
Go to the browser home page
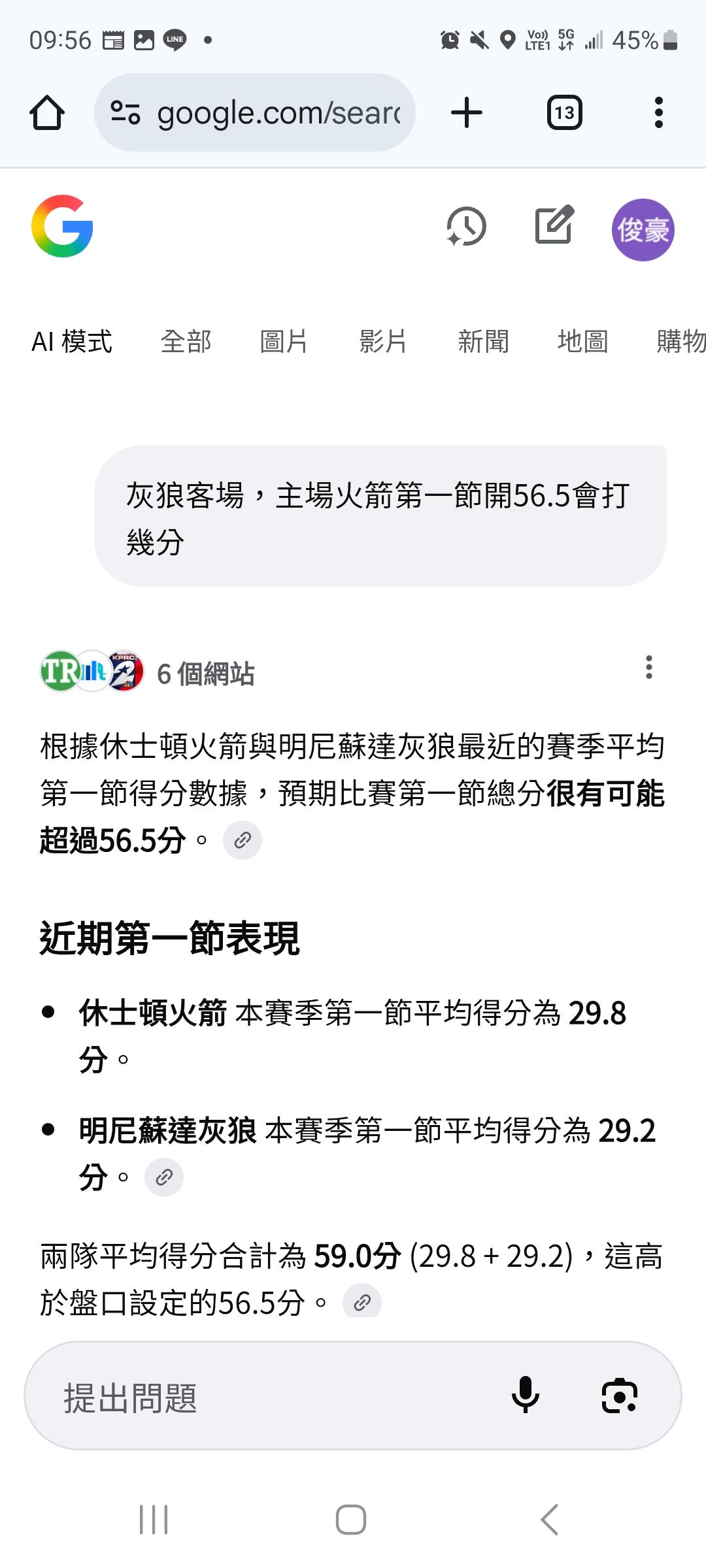click(47, 113)
